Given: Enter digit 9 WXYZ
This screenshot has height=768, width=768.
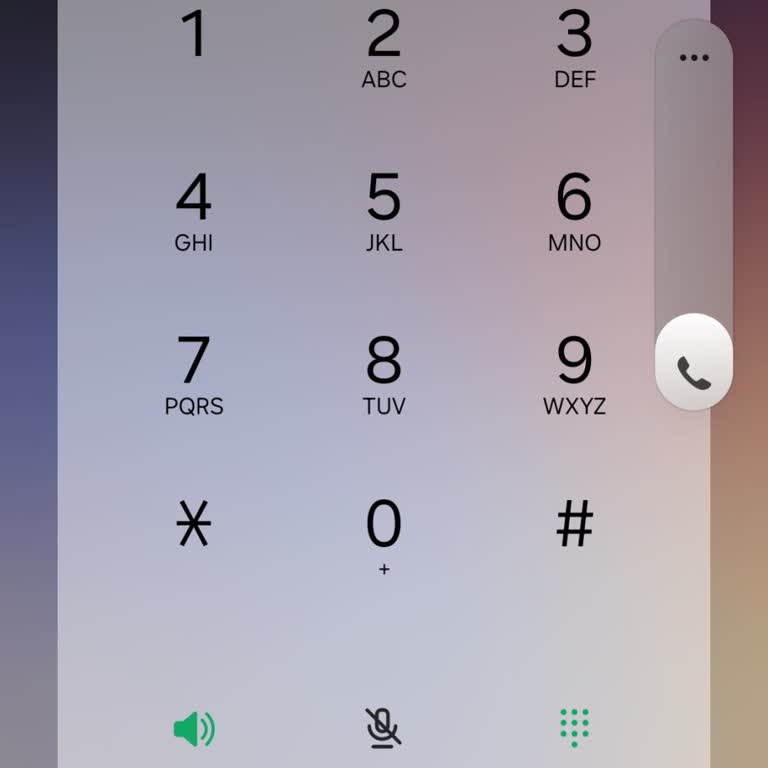Looking at the screenshot, I should click(574, 373).
